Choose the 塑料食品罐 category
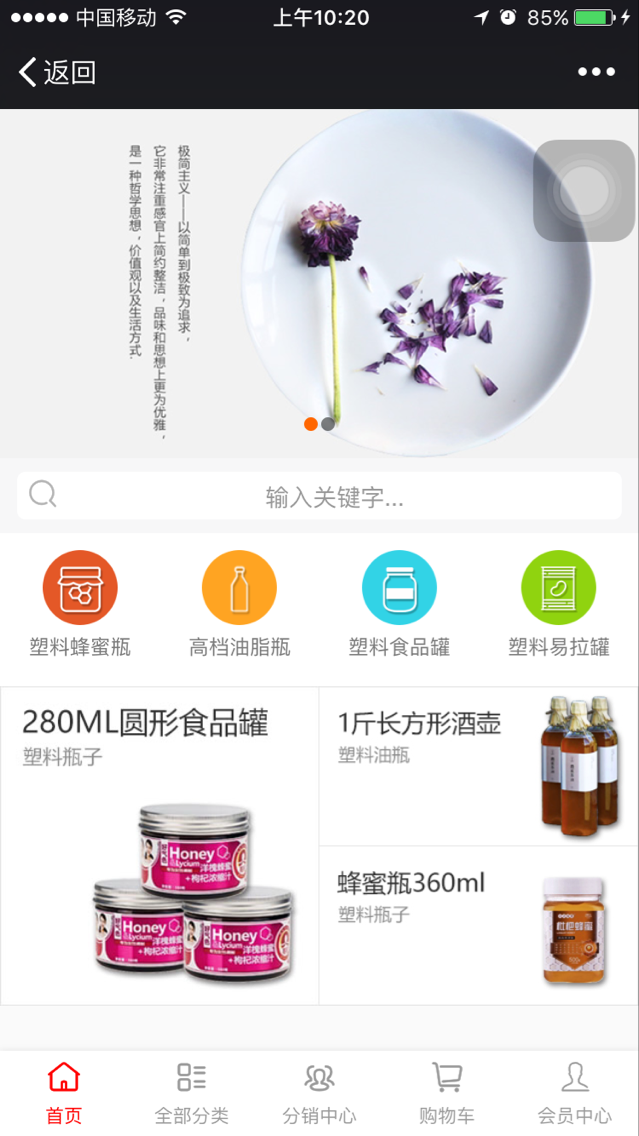The width and height of the screenshot is (639, 1136). click(x=399, y=605)
